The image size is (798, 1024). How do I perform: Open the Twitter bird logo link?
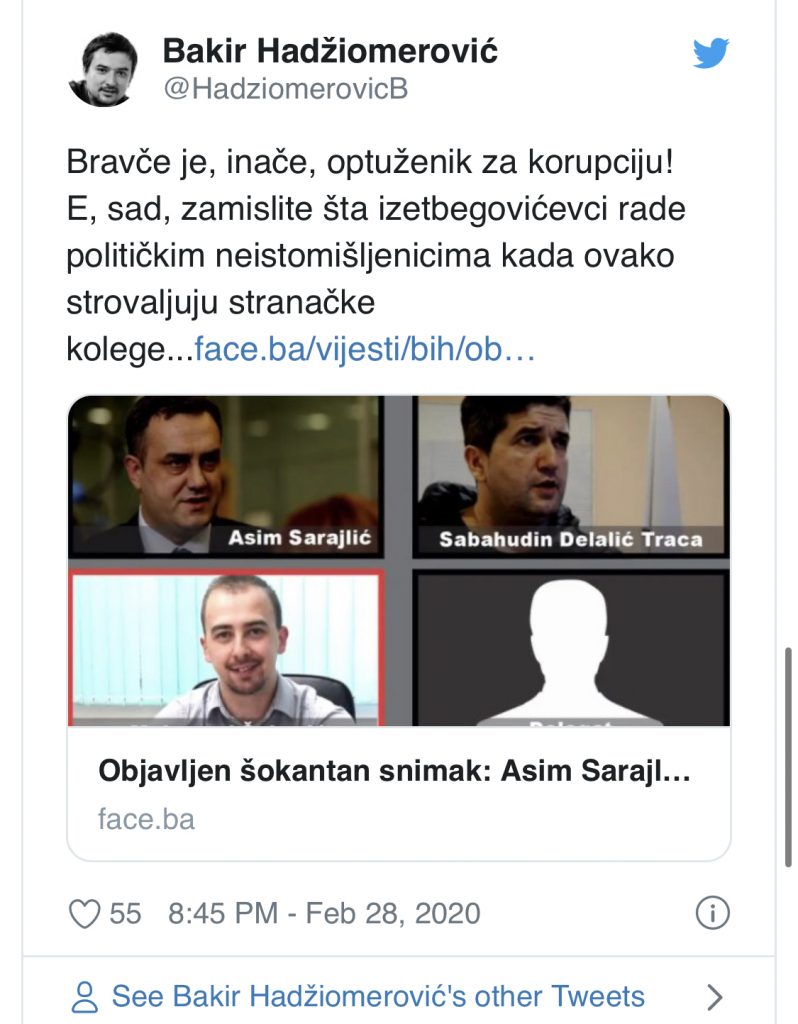pyautogui.click(x=711, y=53)
